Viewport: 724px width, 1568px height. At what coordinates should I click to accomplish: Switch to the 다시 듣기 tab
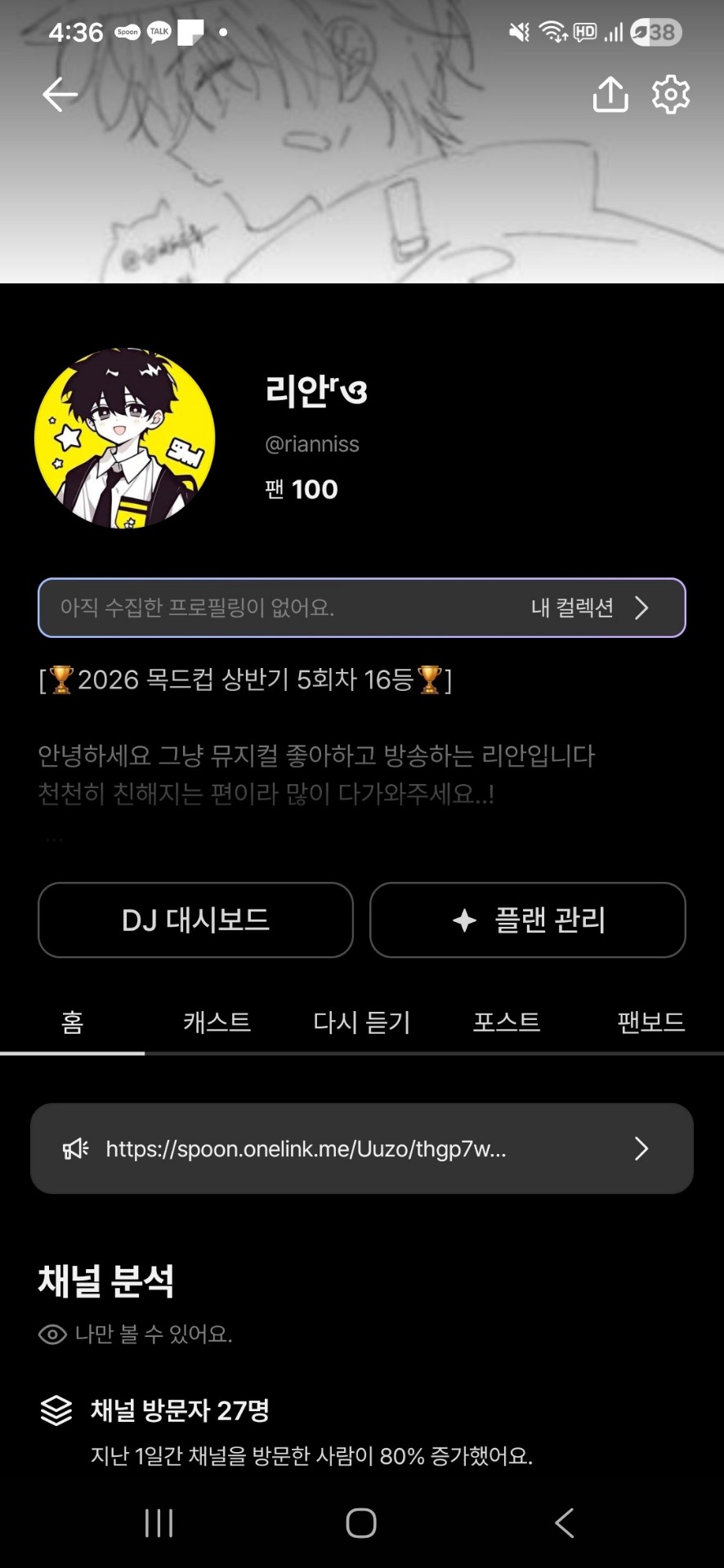(x=361, y=1022)
